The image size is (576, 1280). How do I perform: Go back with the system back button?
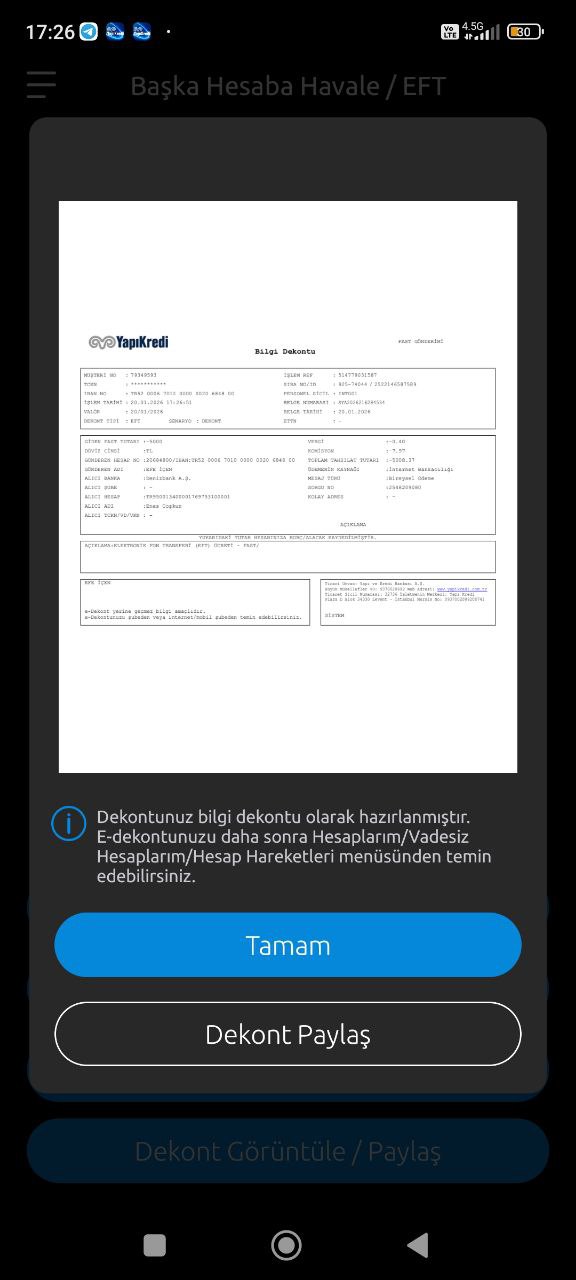click(x=418, y=1244)
